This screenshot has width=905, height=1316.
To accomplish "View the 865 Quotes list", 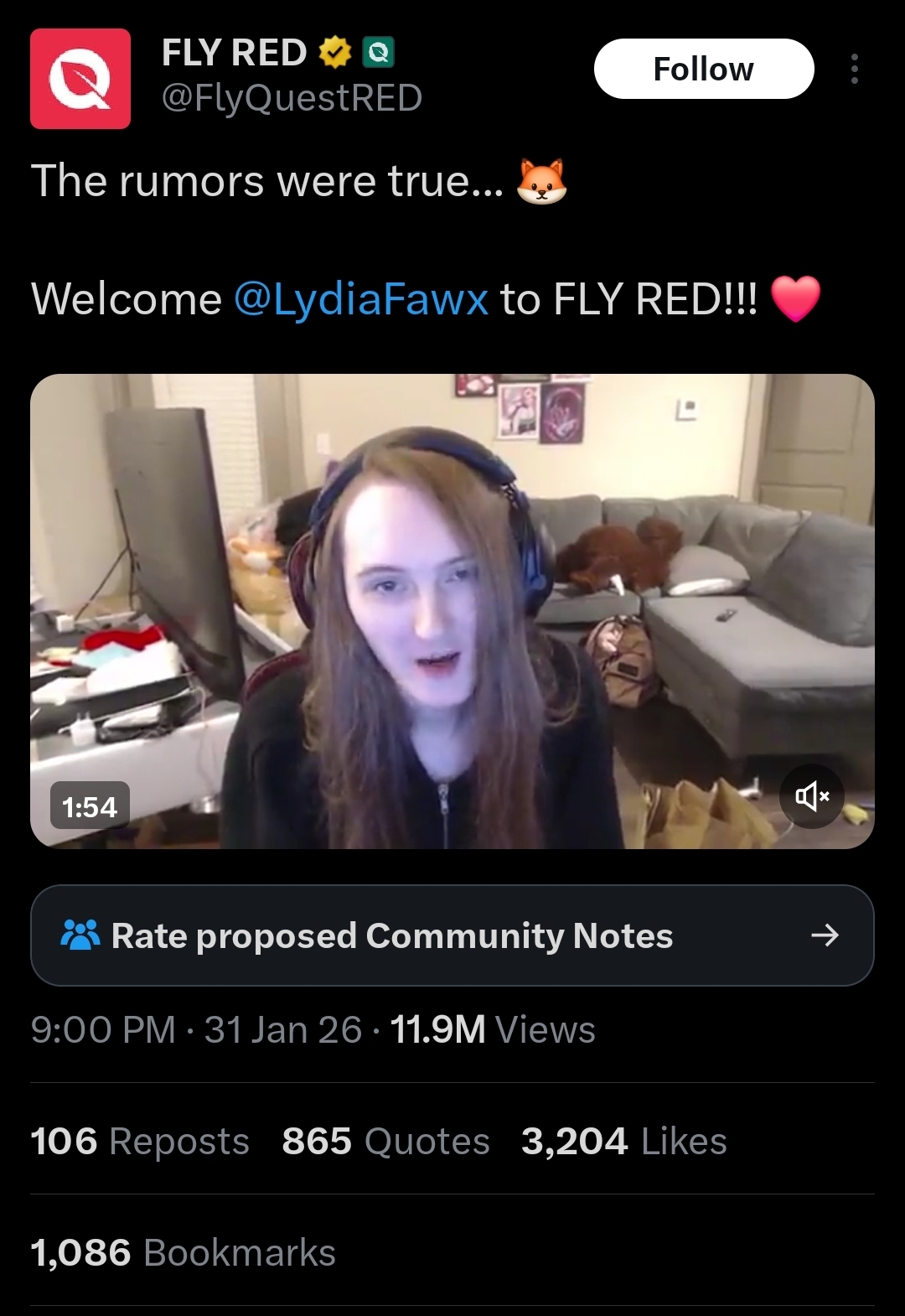I will pyautogui.click(x=385, y=1141).
